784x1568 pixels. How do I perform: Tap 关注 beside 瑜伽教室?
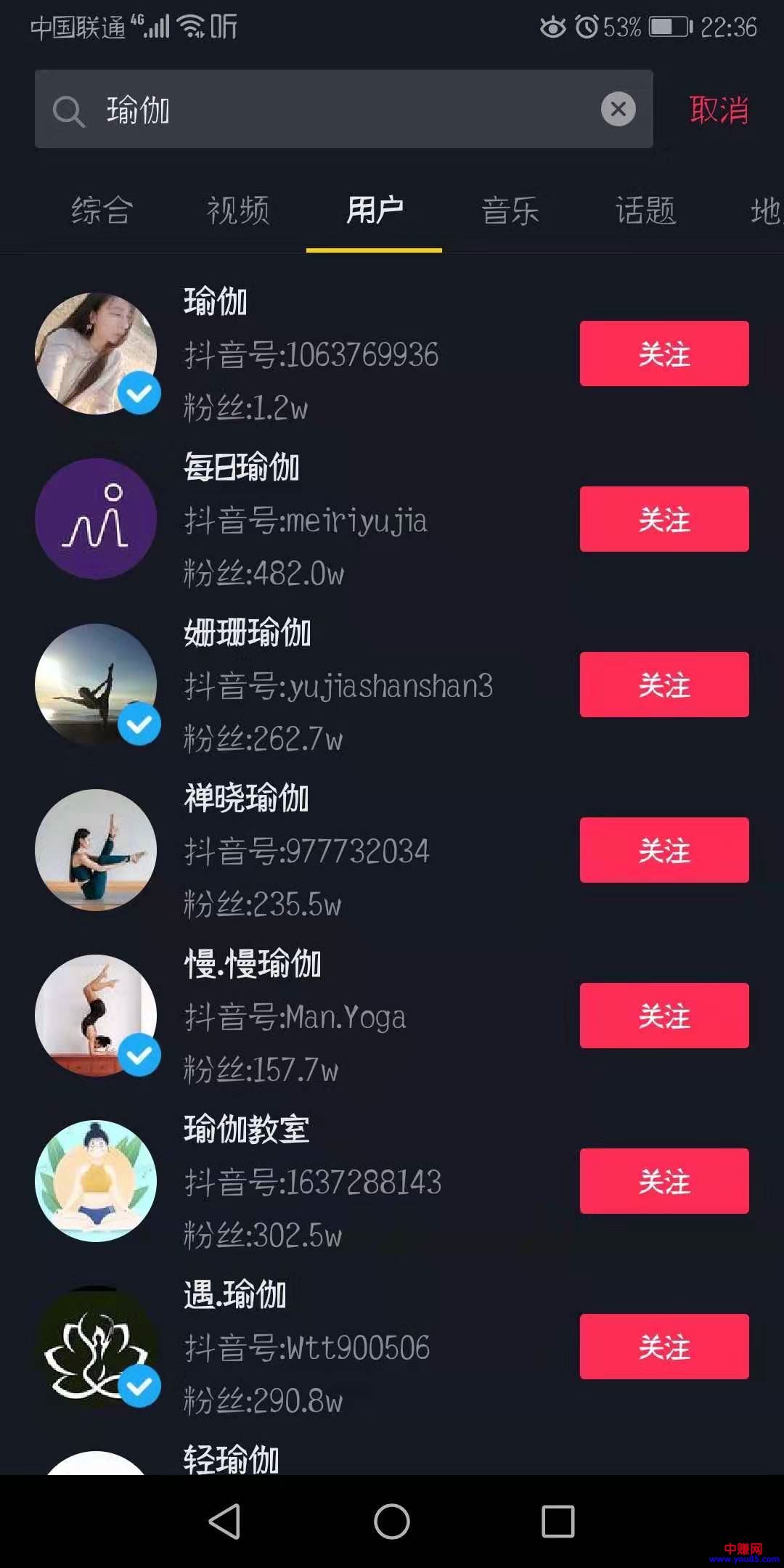(x=663, y=1181)
